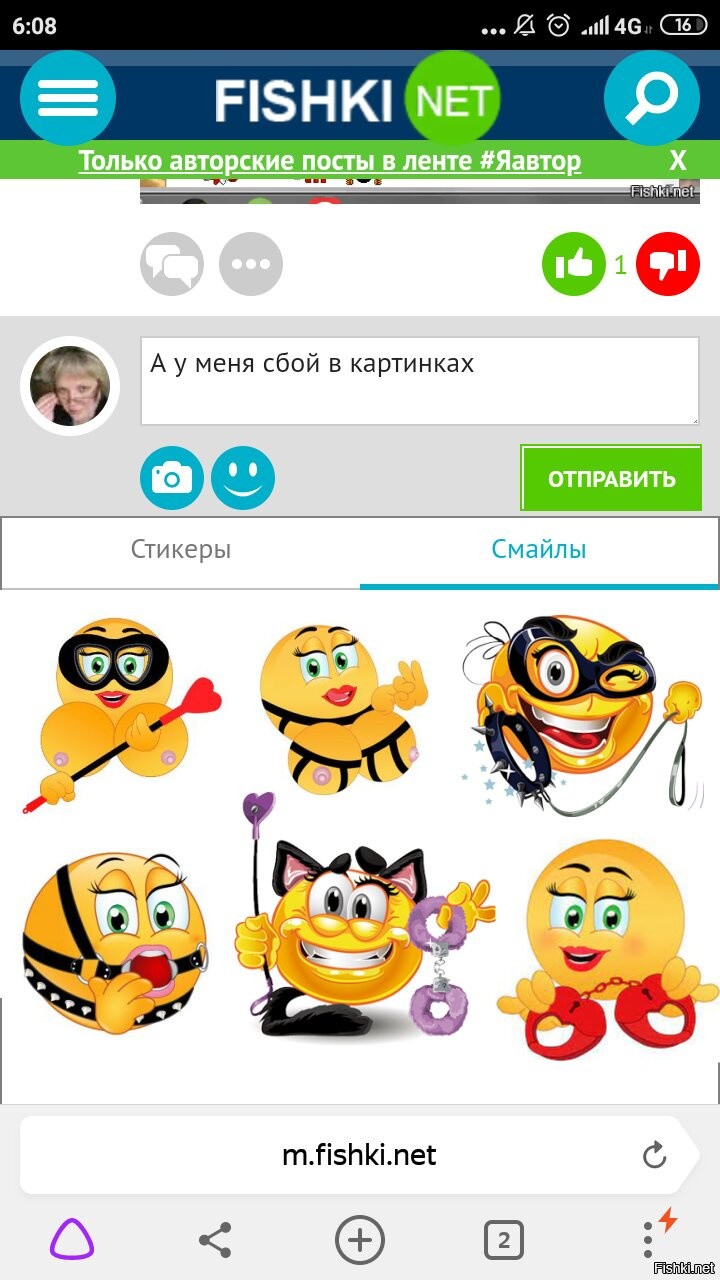Open a new tab with plus button
The height and width of the screenshot is (1280, 720).
(x=359, y=1241)
